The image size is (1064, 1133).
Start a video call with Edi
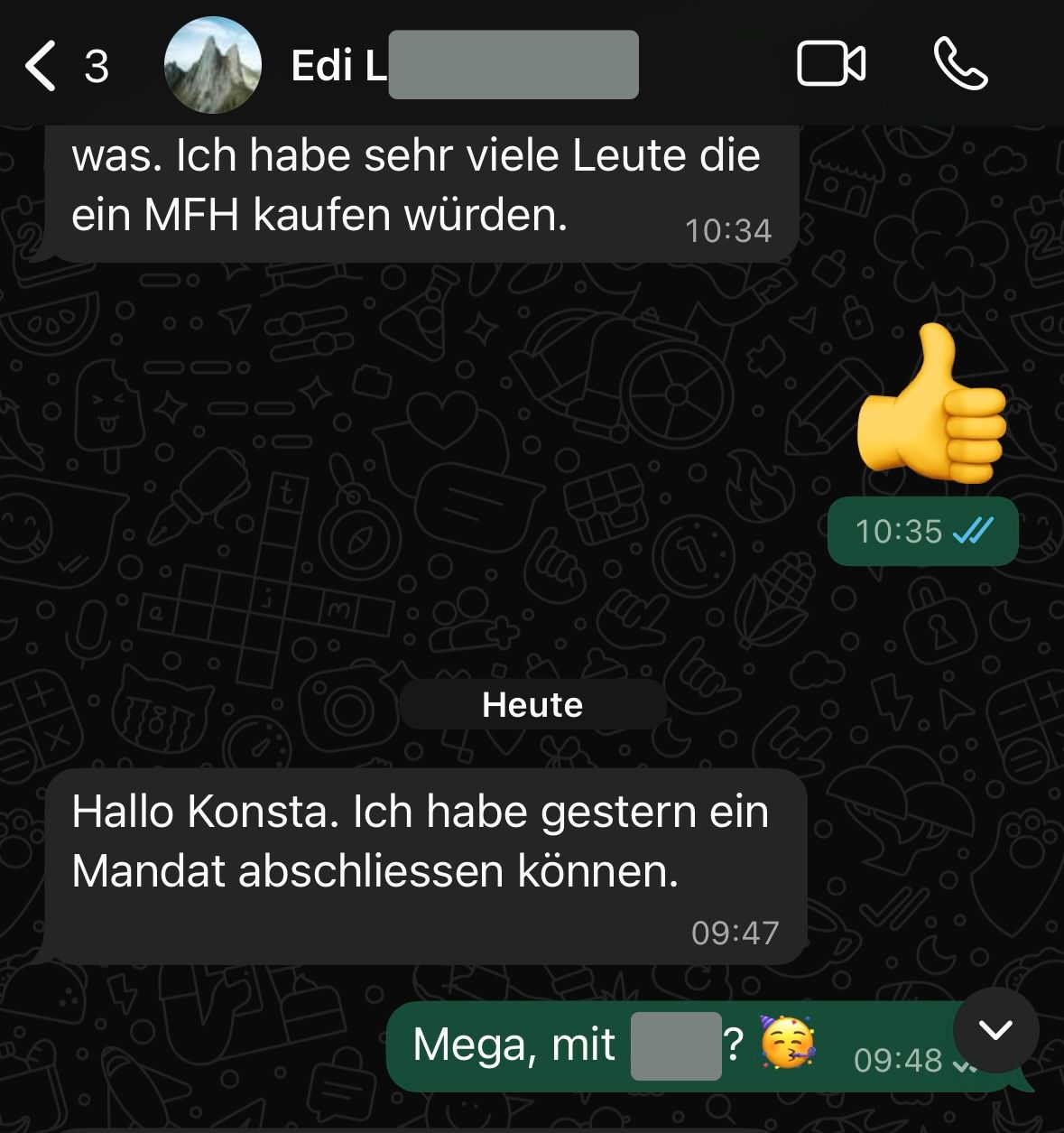831,65
